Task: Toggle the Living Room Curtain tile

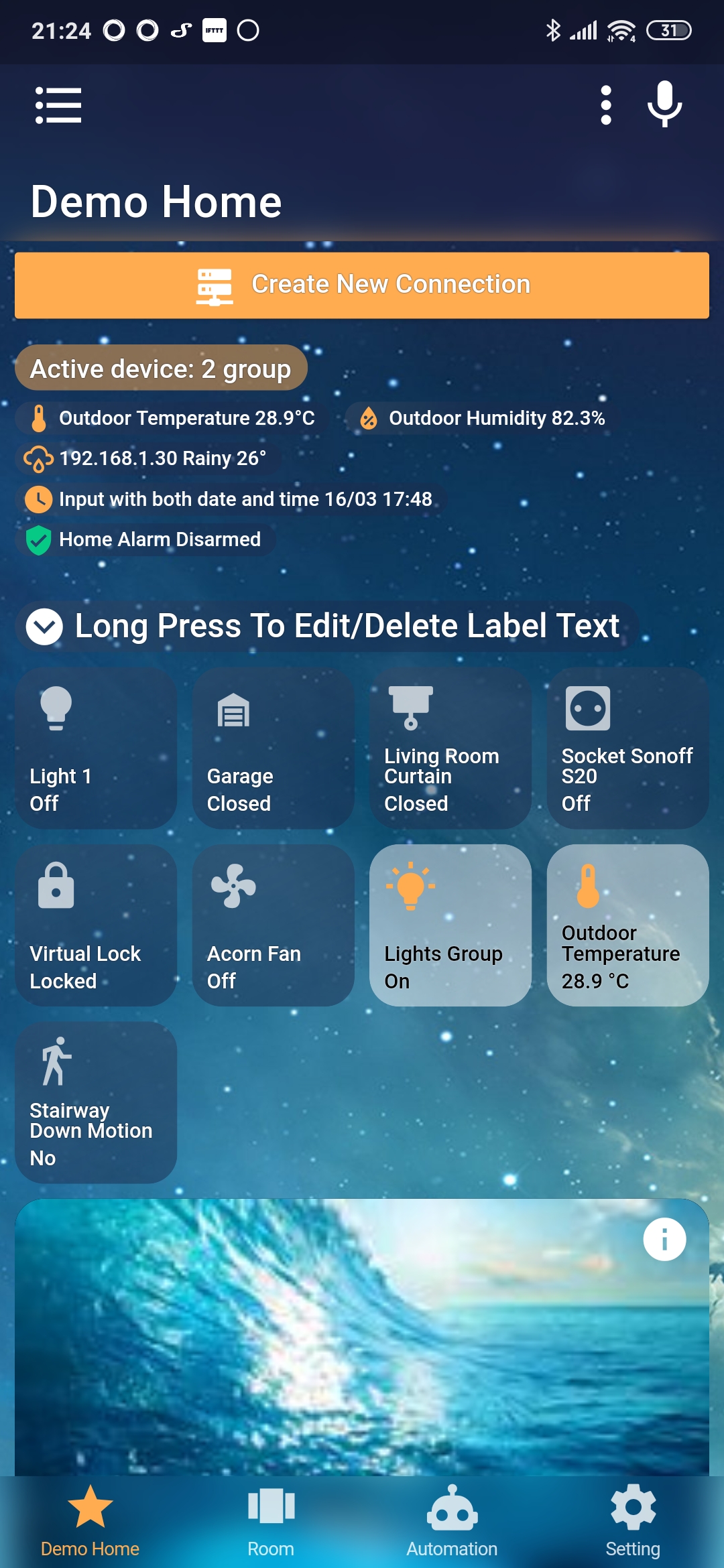Action: pos(450,748)
